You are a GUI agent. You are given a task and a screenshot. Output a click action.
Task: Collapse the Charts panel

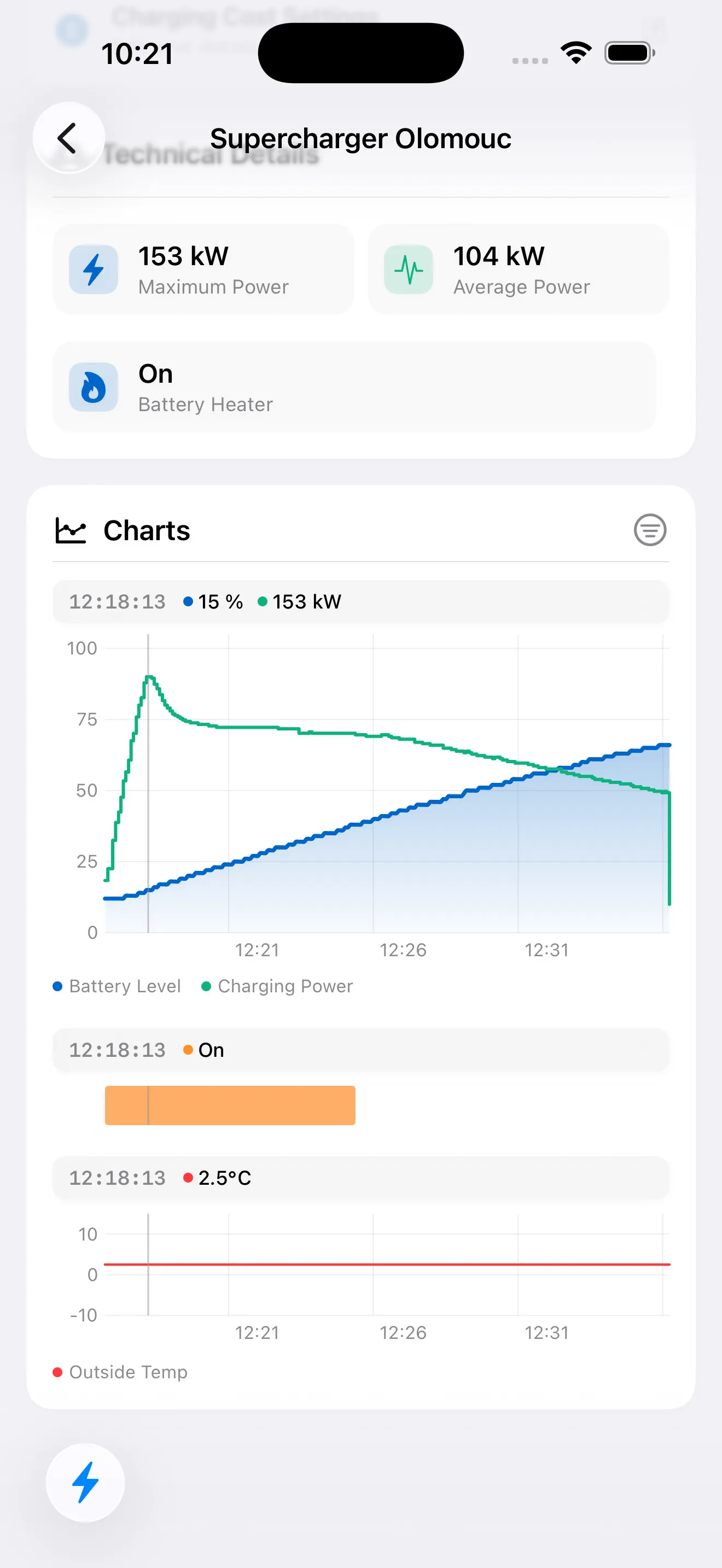pyautogui.click(x=147, y=530)
